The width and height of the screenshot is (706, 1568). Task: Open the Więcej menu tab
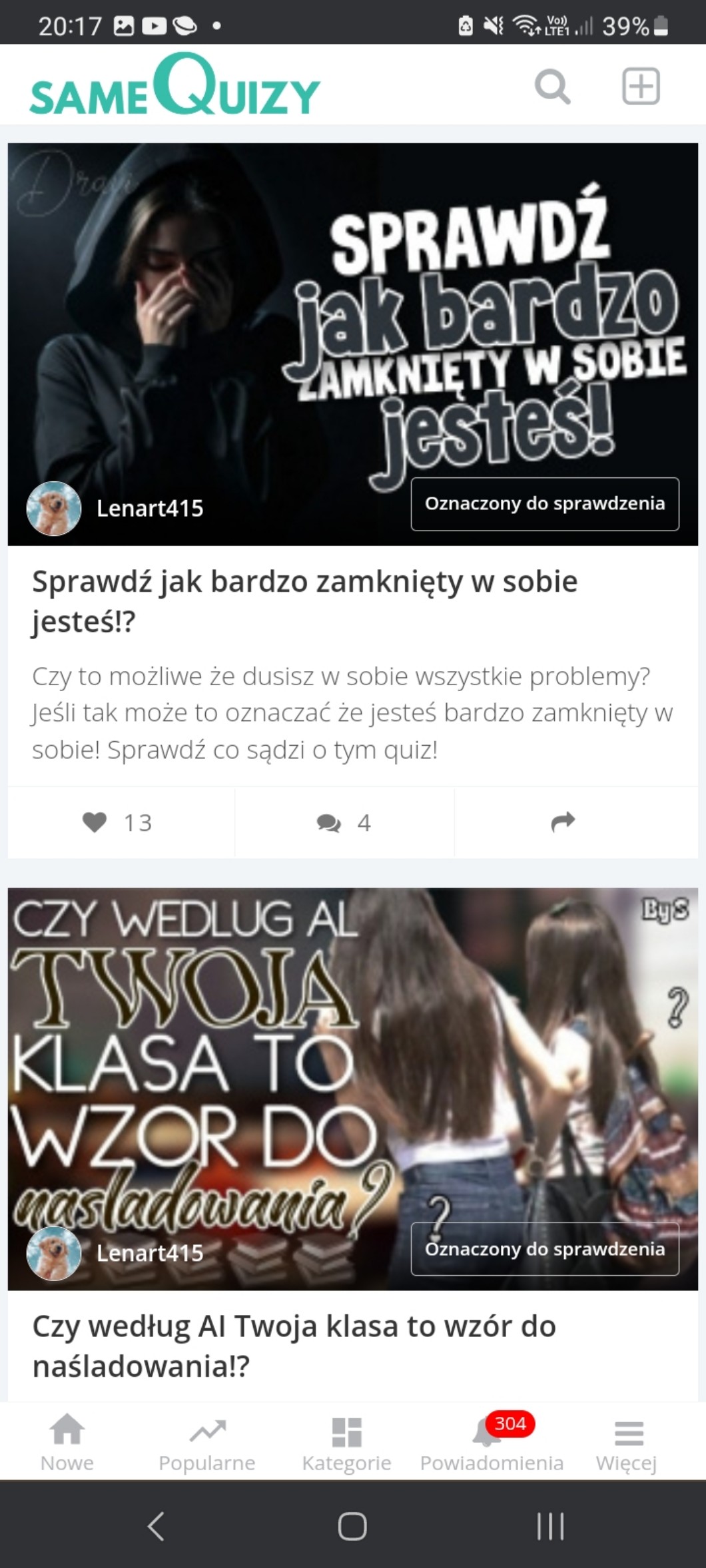click(x=627, y=1443)
